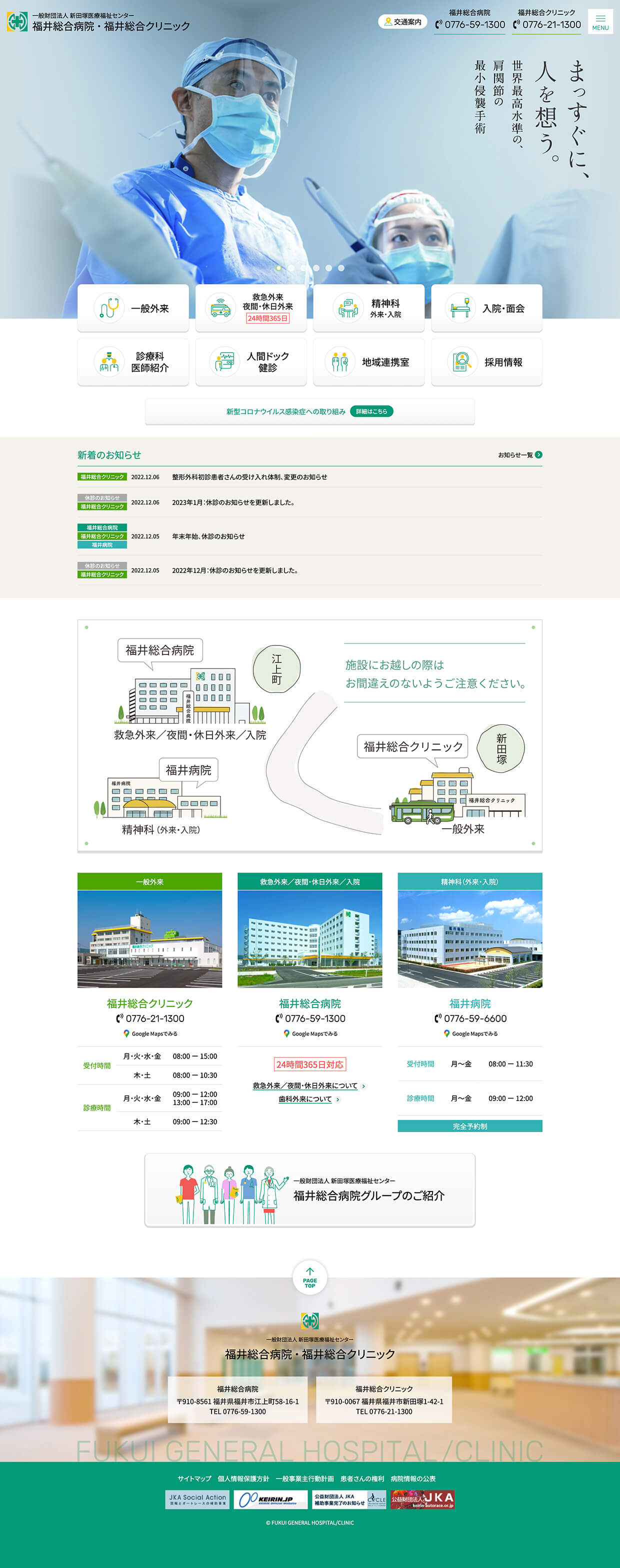This screenshot has height=1568, width=620.
Task: Jump back up with PAGE TOP
Action: [309, 1277]
